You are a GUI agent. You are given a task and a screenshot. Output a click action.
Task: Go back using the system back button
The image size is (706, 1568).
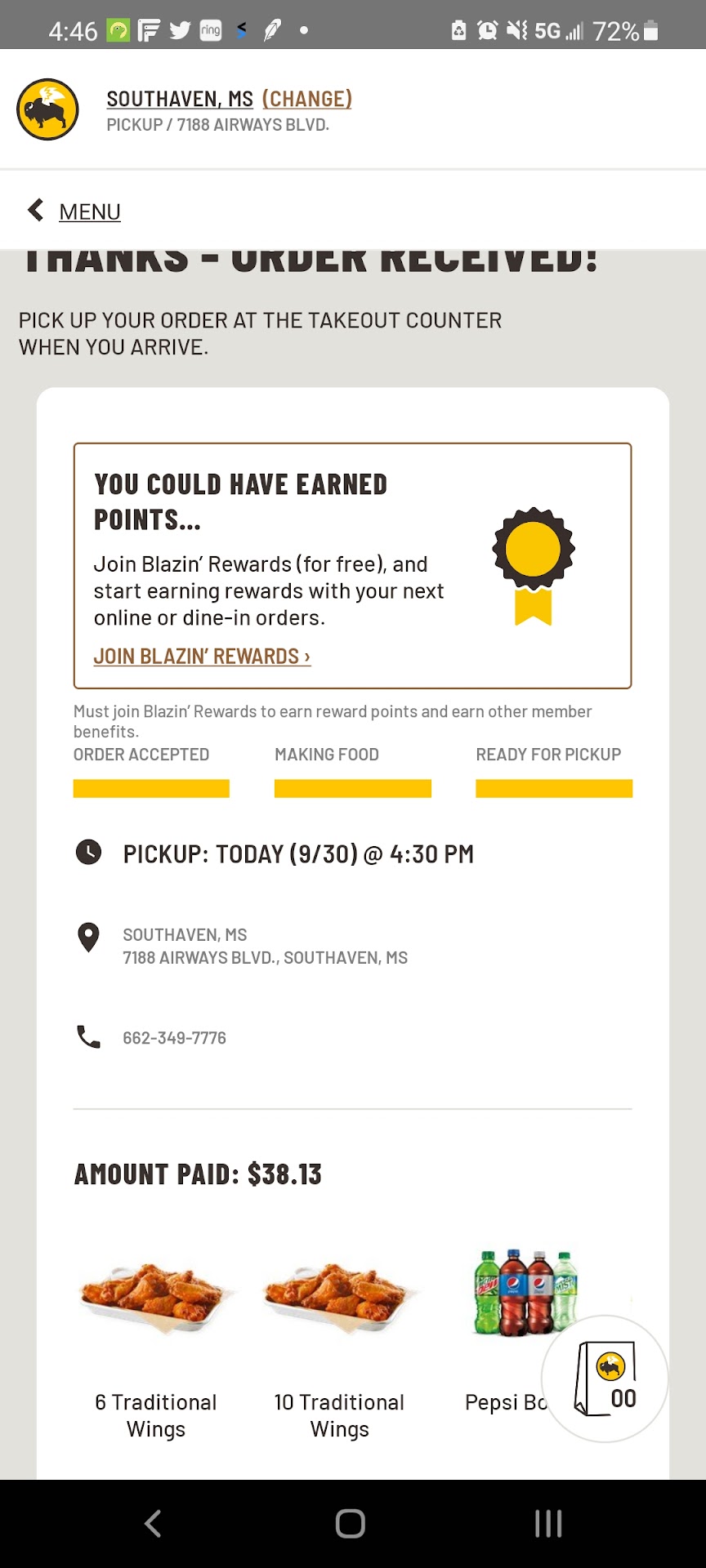tap(153, 1524)
